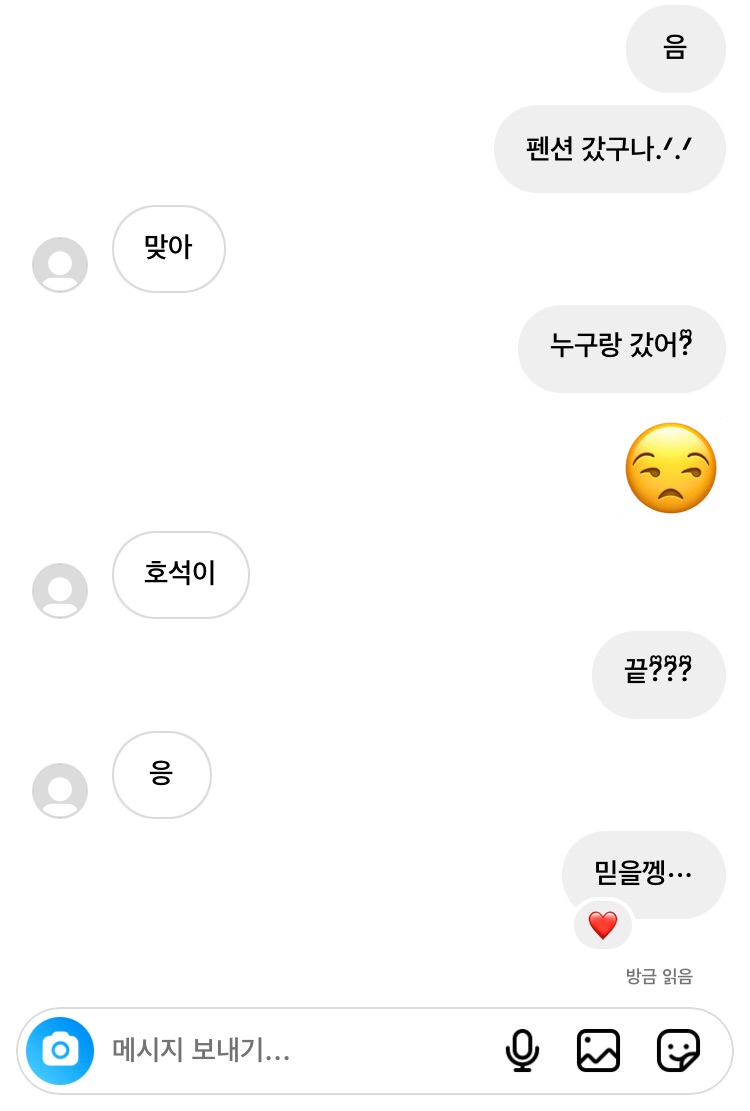Viewport: 750px width, 1111px height.
Task: Select the 펜션 갔구나!! message bubble
Action: pos(610,149)
